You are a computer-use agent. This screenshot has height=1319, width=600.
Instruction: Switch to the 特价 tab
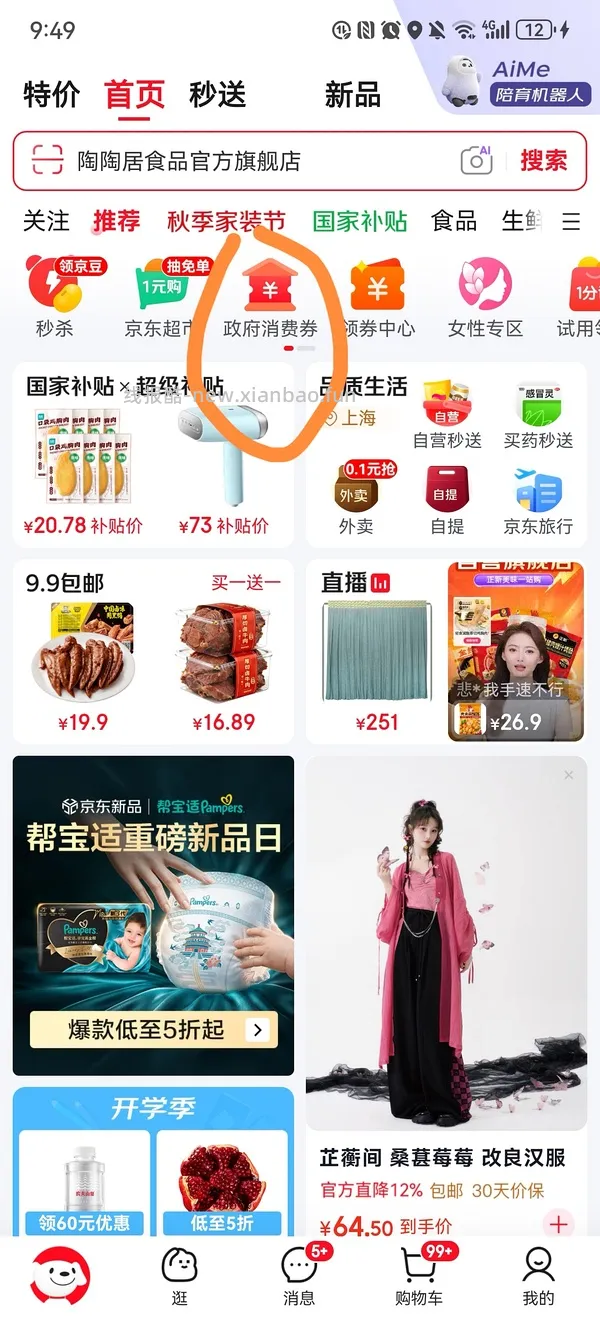51,95
